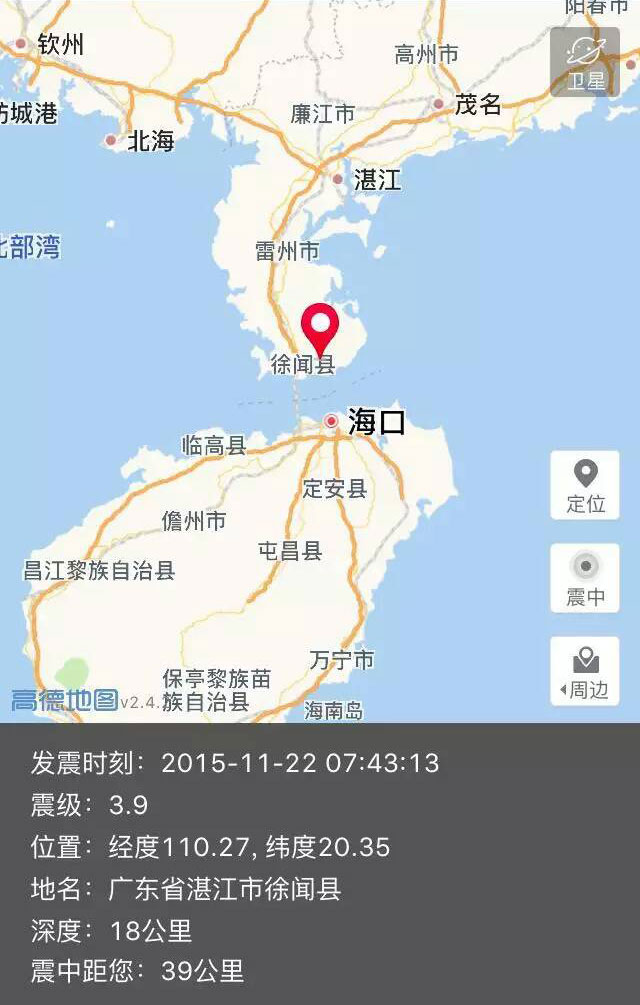Tap 定位 to locate my position

click(x=585, y=485)
